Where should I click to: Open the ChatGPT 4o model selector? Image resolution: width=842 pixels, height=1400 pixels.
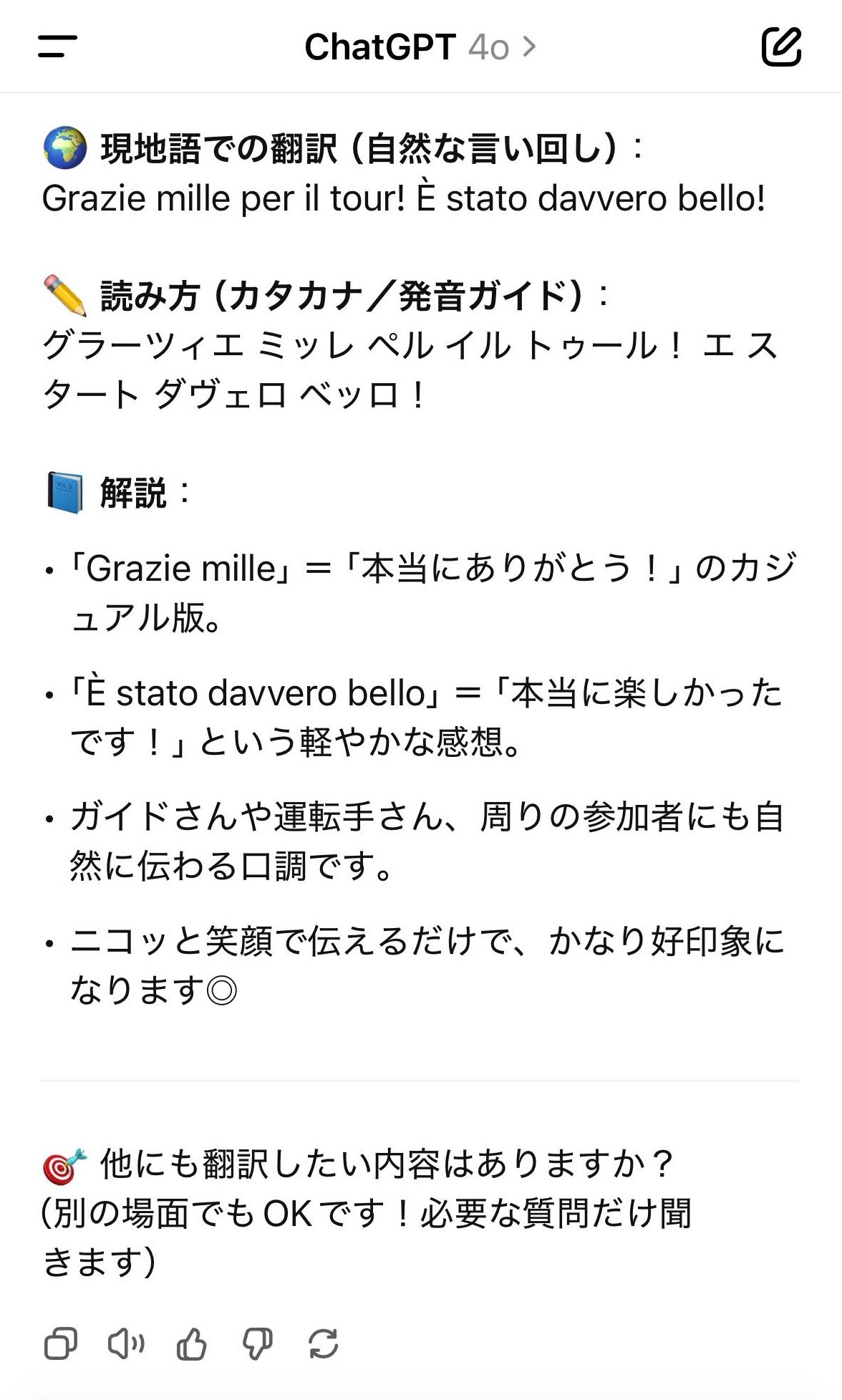point(420,47)
